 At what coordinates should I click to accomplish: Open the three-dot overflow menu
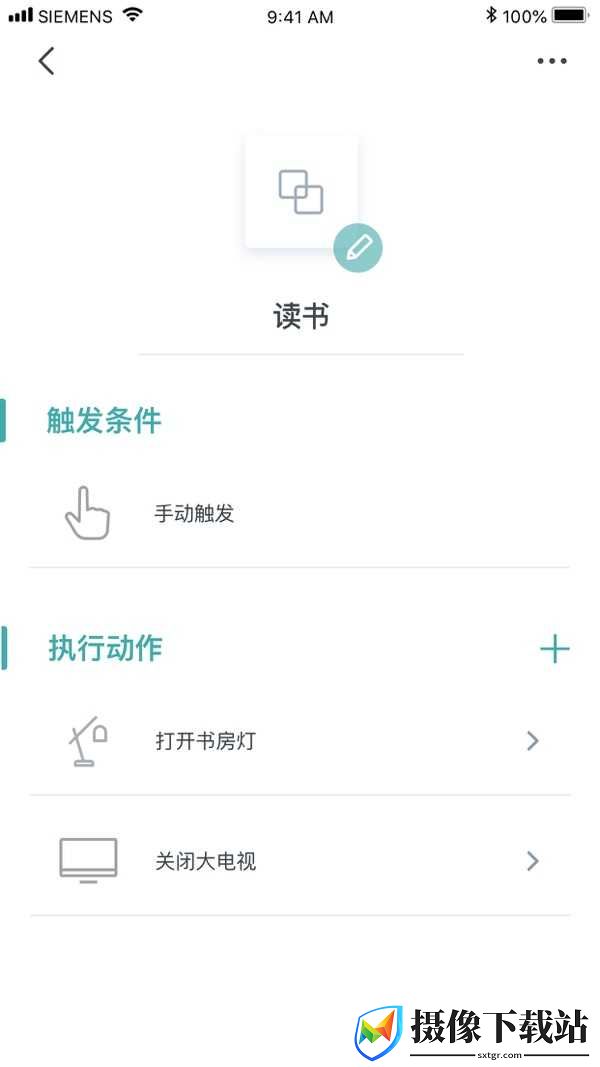[552, 61]
